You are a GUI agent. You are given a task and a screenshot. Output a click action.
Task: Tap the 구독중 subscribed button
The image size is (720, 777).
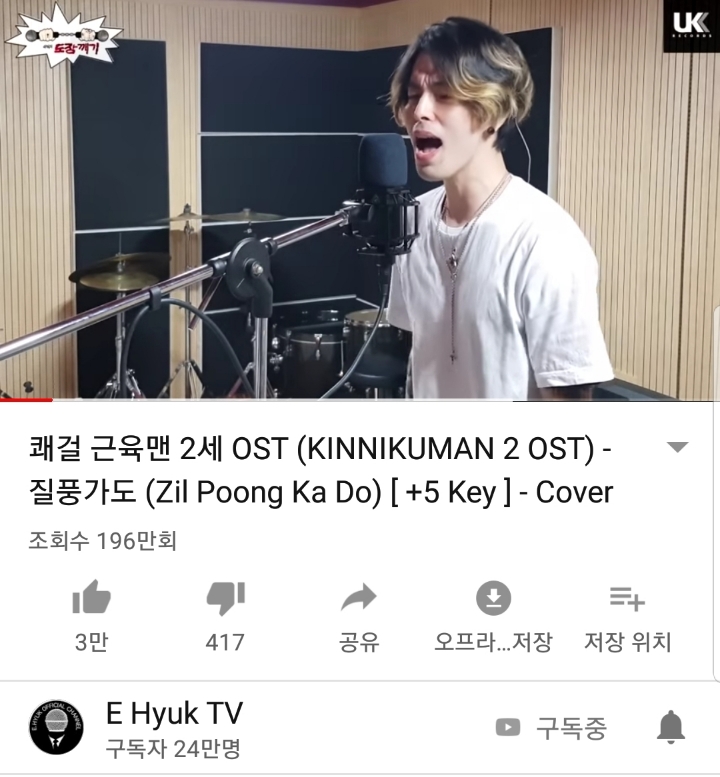pyautogui.click(x=552, y=728)
